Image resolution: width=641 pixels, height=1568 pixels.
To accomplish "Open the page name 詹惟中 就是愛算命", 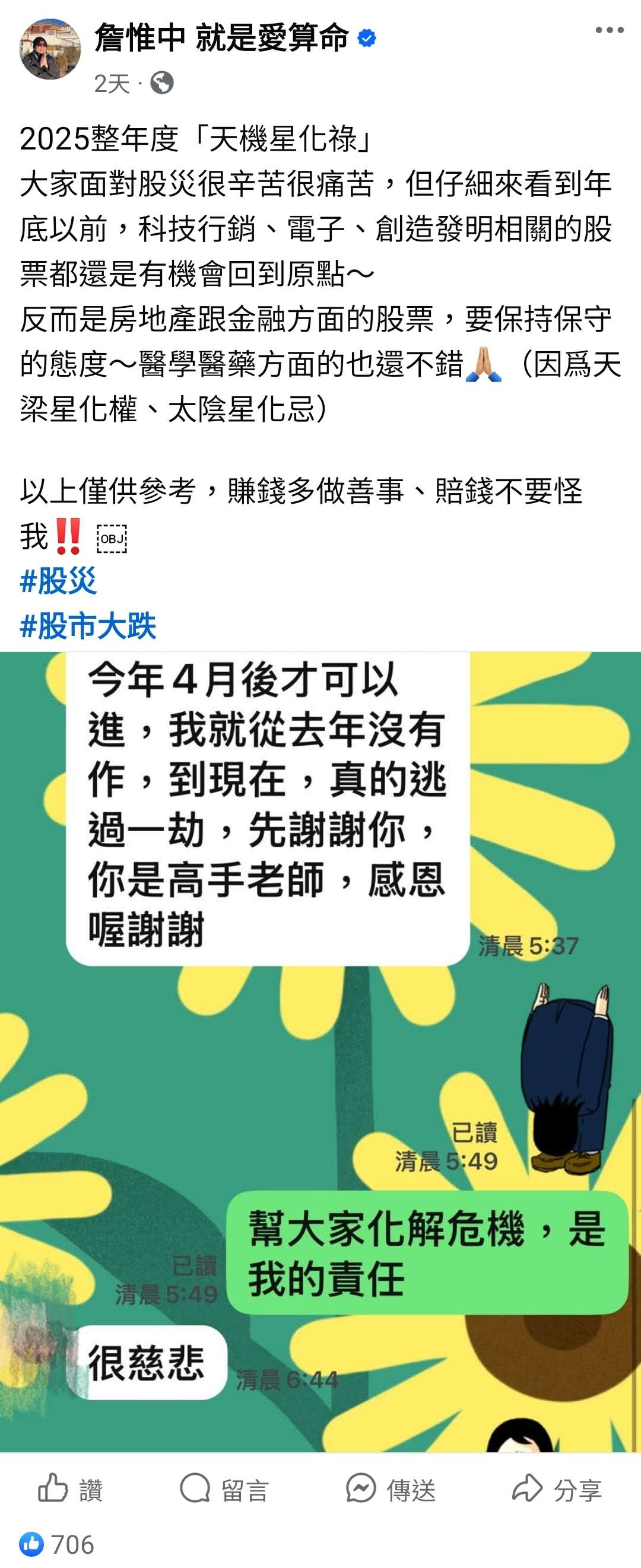I will coord(221,38).
